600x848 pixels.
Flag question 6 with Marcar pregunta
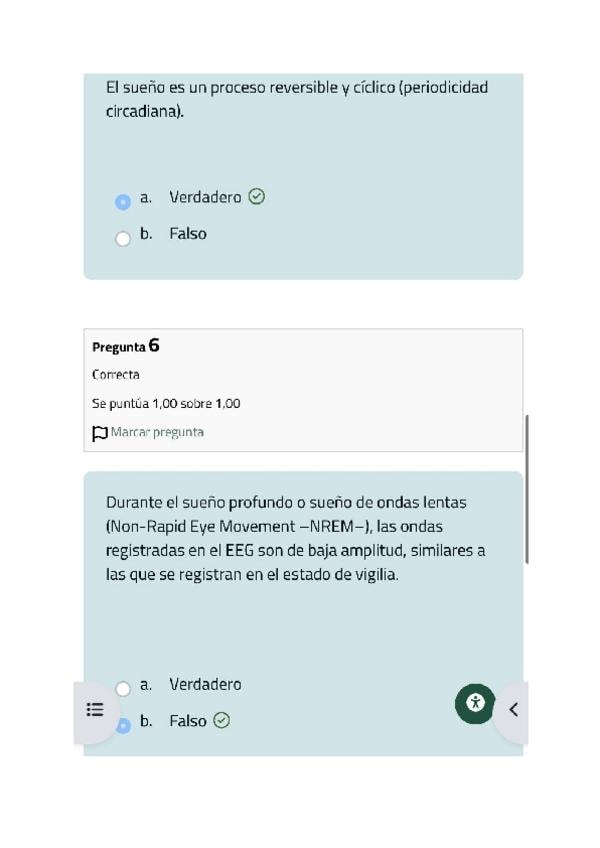pos(148,433)
